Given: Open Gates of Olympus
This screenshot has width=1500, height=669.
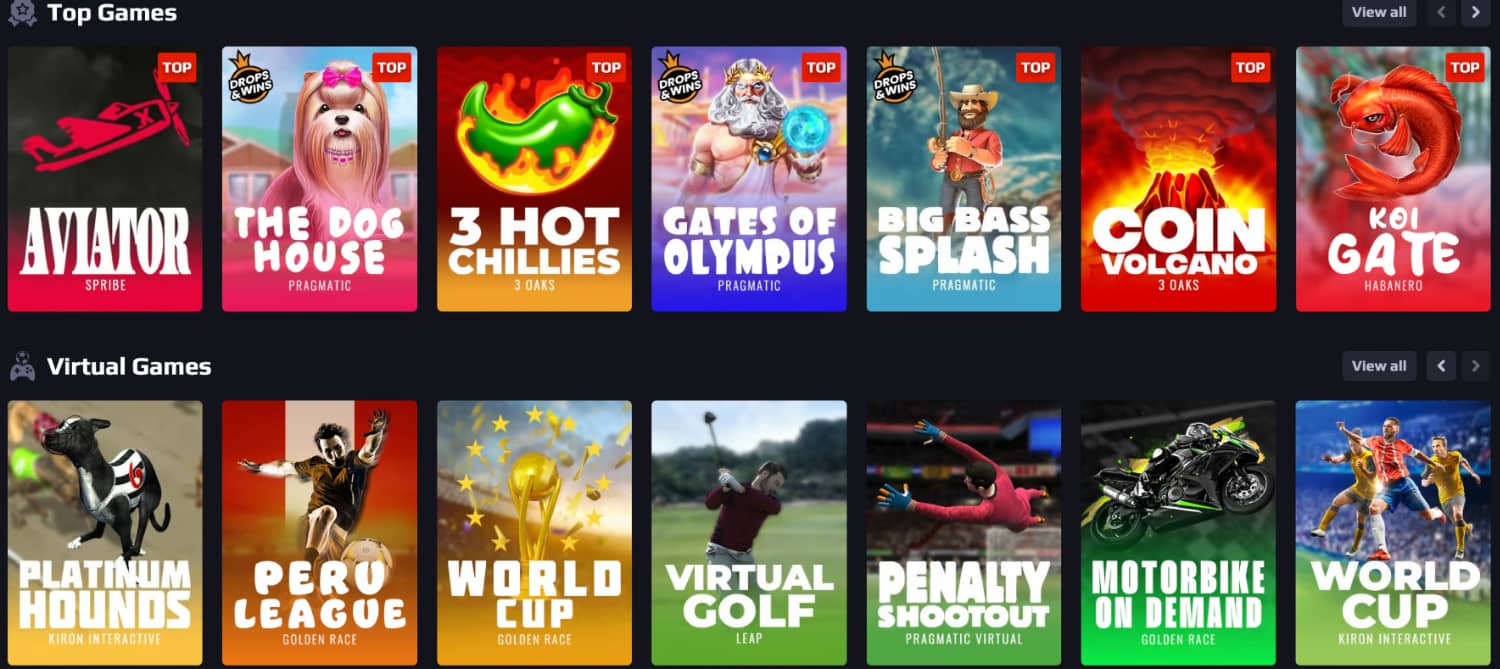Looking at the screenshot, I should click(x=749, y=180).
